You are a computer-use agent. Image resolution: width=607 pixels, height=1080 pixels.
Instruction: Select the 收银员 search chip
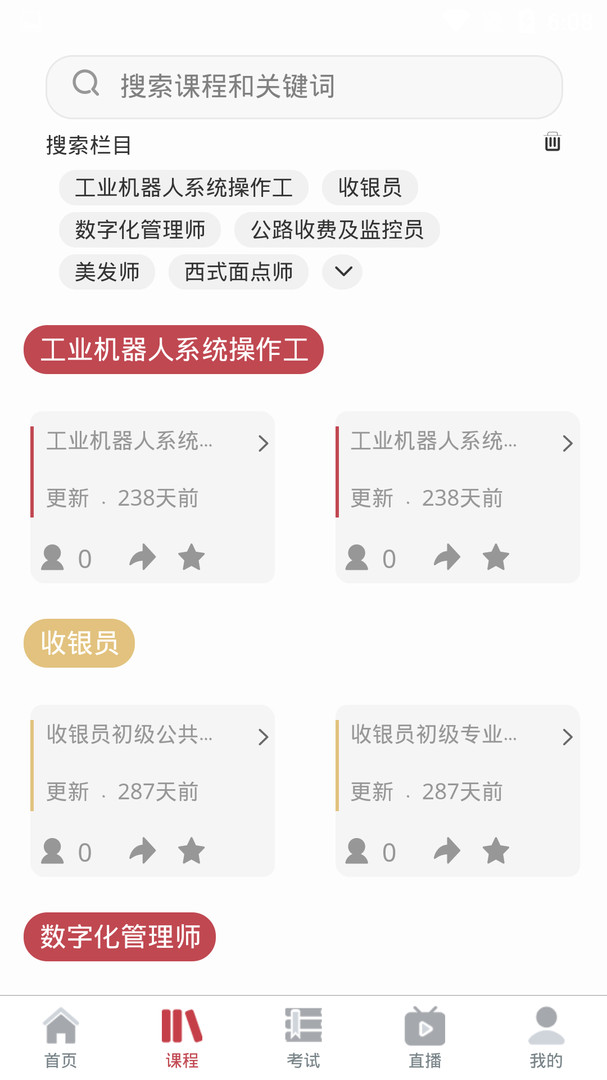click(370, 188)
